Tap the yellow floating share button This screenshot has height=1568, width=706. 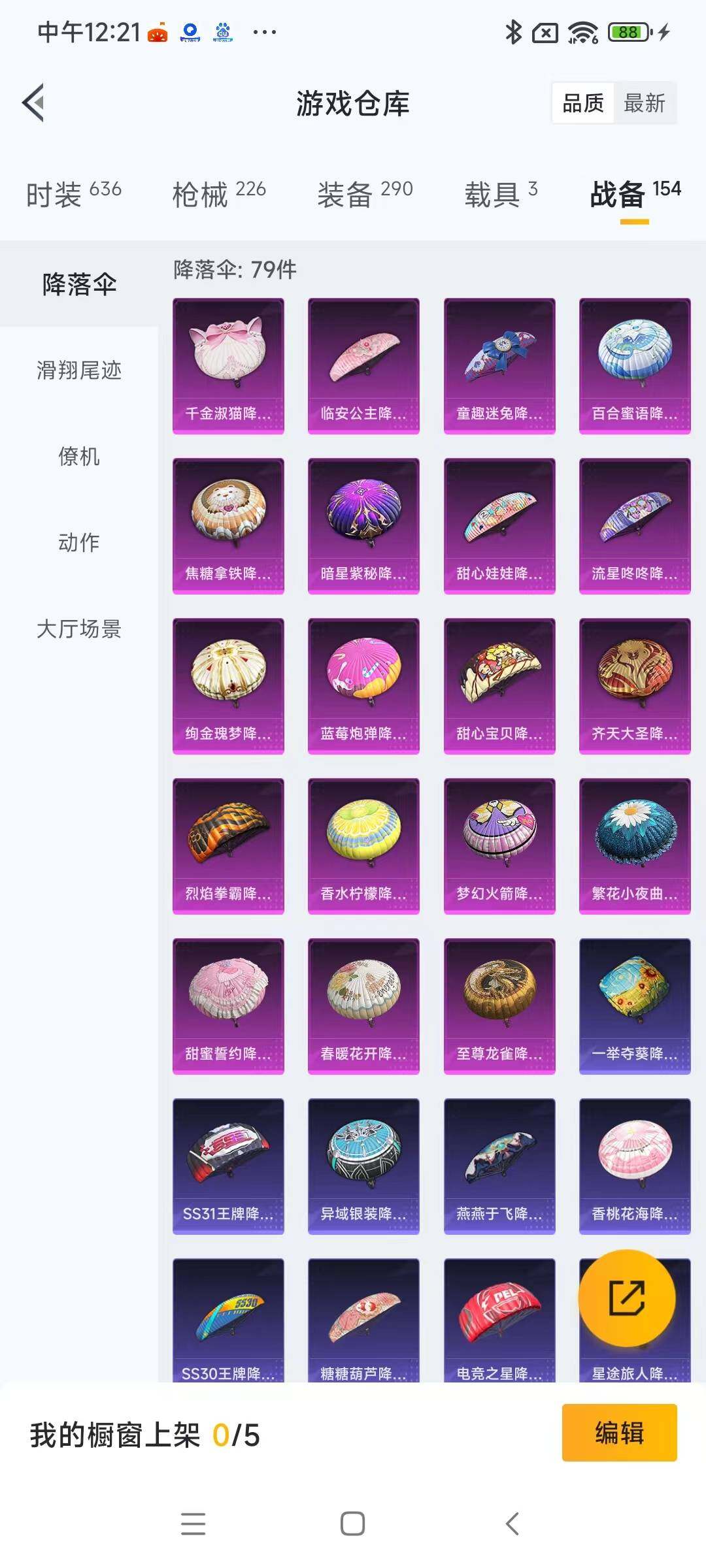627,1298
